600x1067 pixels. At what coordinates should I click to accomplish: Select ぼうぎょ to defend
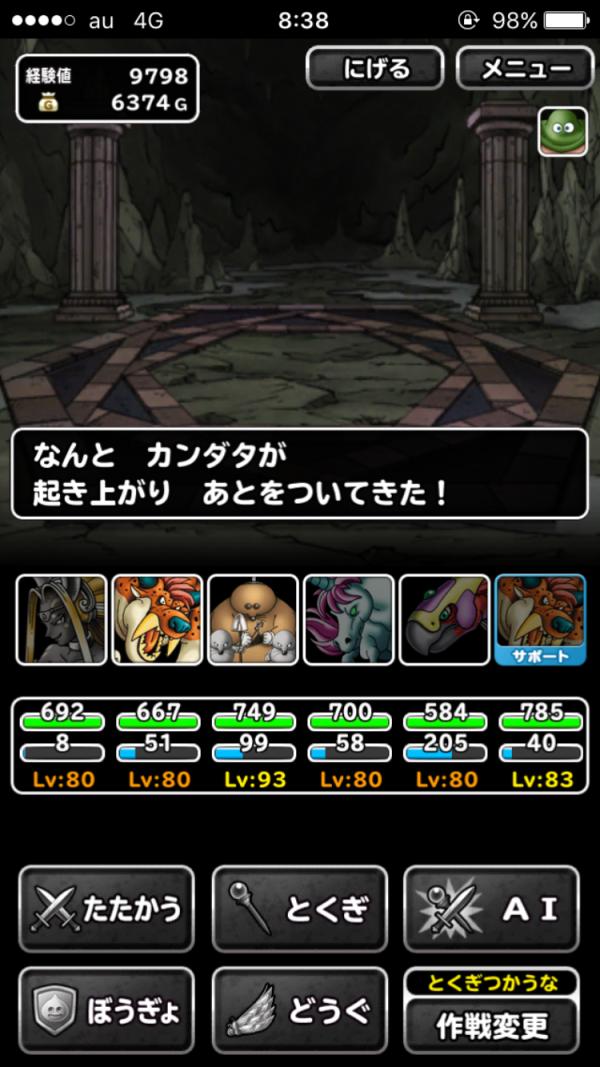pyautogui.click(x=107, y=1010)
